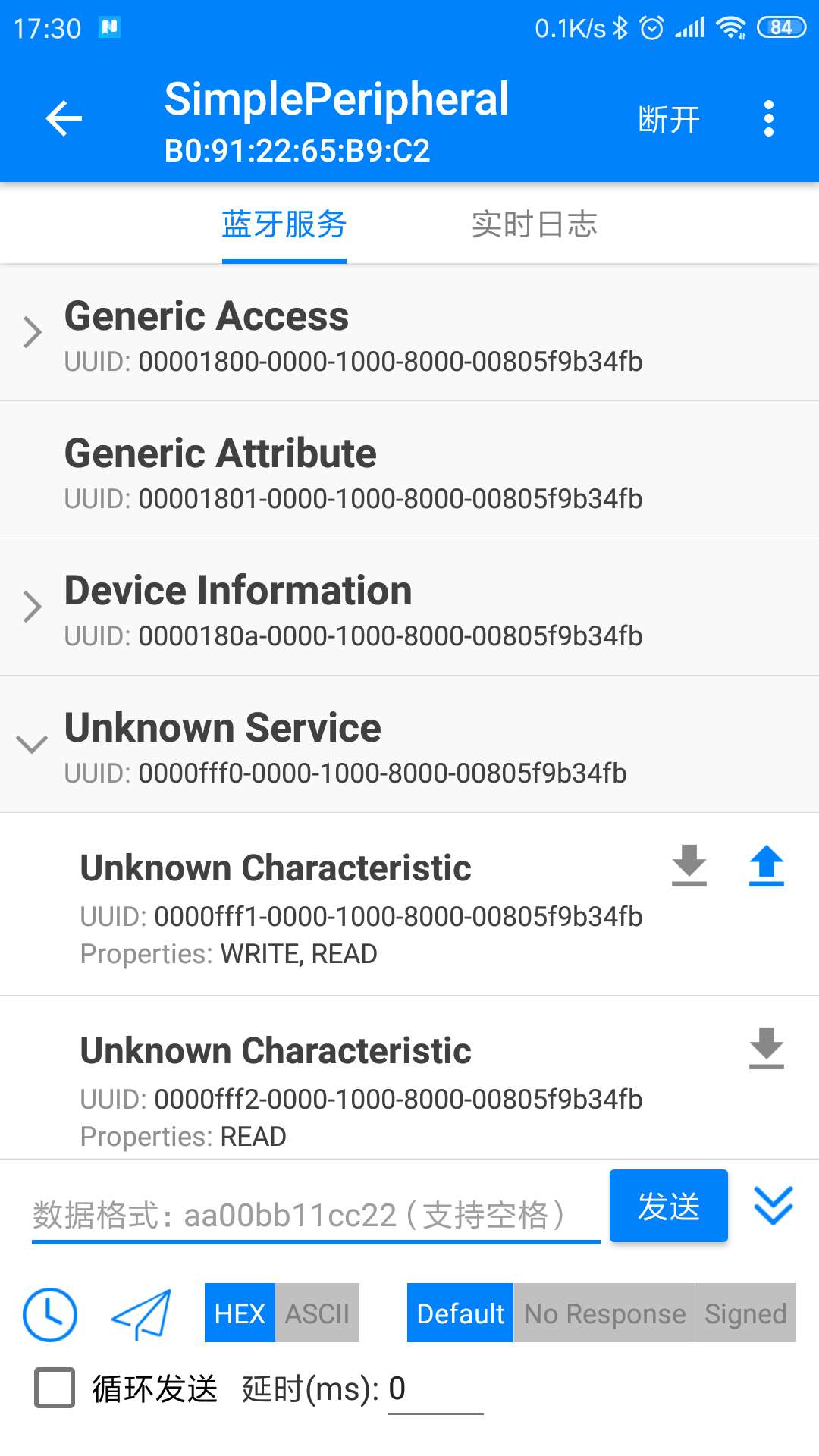Expand the Generic Access service
Viewport: 819px width, 1456px height.
pyautogui.click(x=32, y=332)
